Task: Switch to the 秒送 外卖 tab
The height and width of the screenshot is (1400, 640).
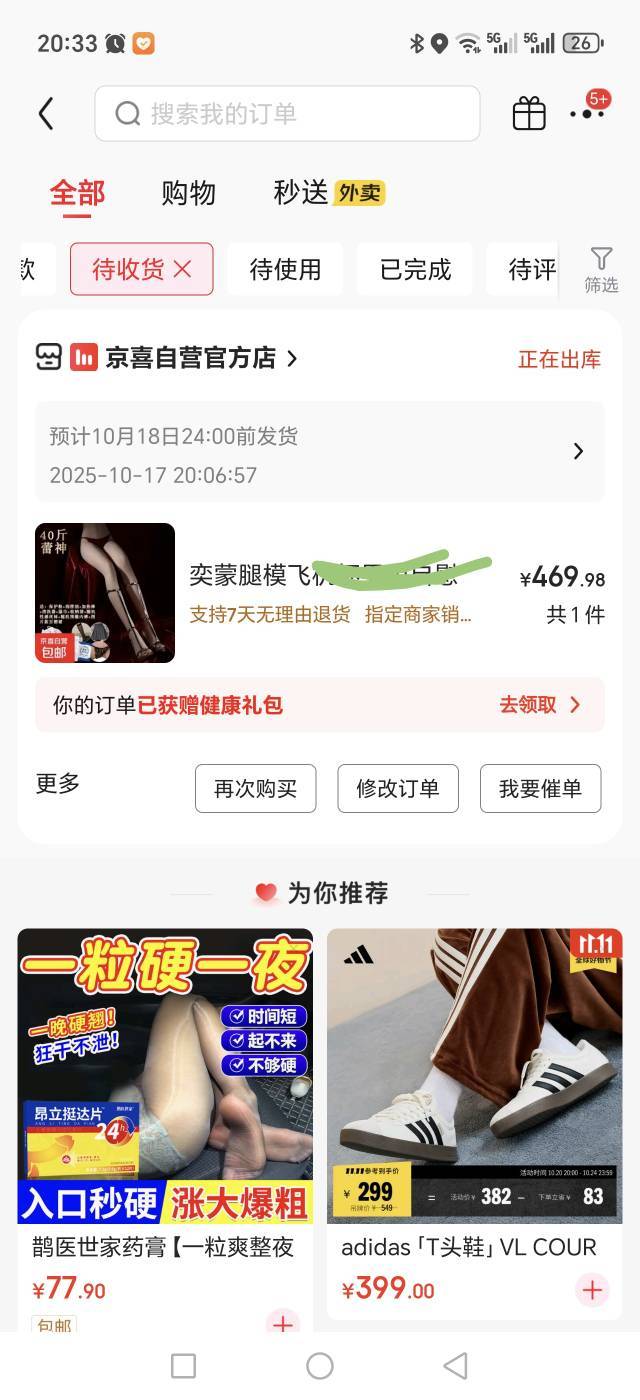Action: tap(328, 193)
